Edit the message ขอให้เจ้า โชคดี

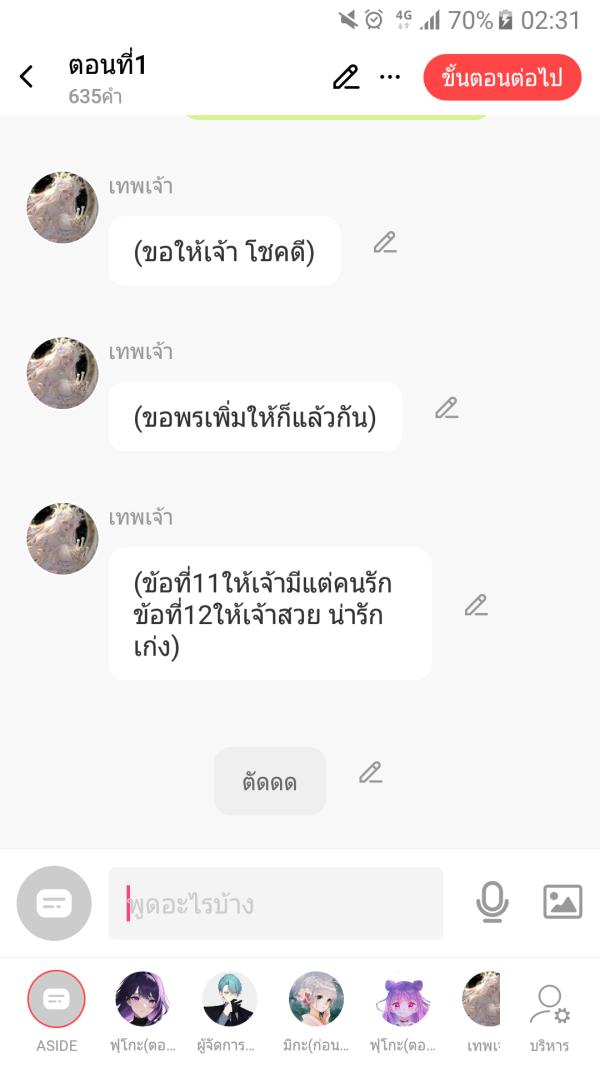(385, 243)
